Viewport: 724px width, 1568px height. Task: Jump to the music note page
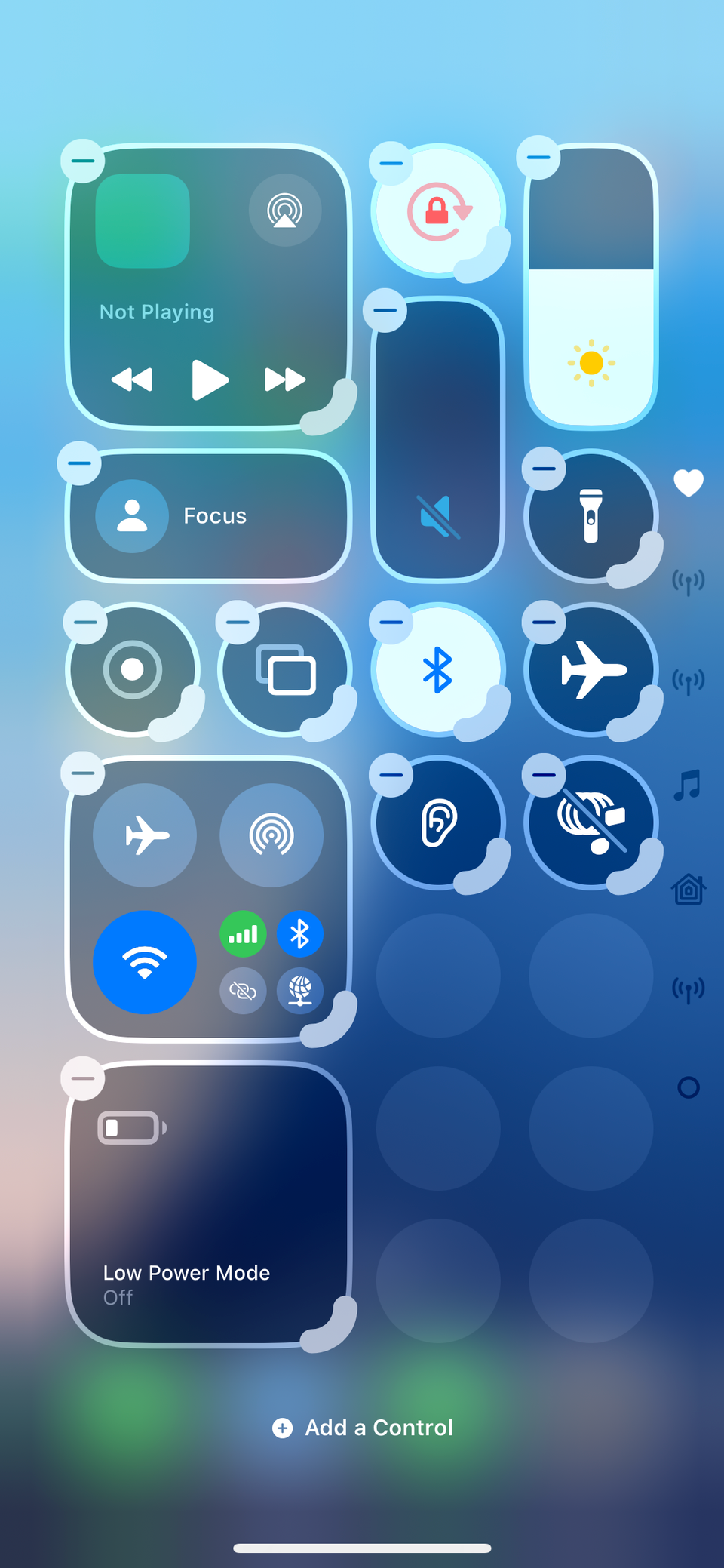tap(688, 786)
